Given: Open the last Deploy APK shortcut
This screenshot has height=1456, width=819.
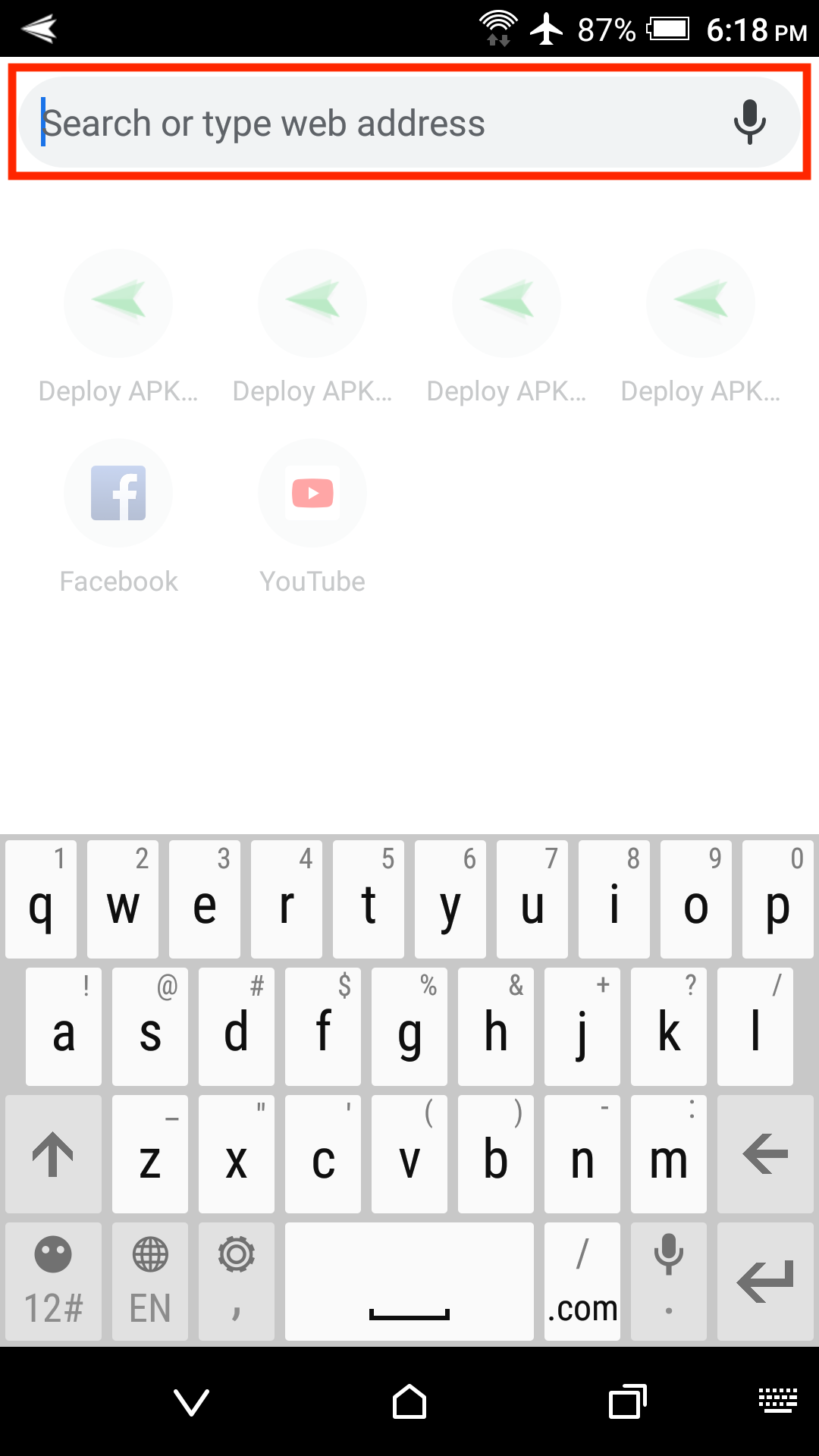Looking at the screenshot, I should click(x=700, y=303).
